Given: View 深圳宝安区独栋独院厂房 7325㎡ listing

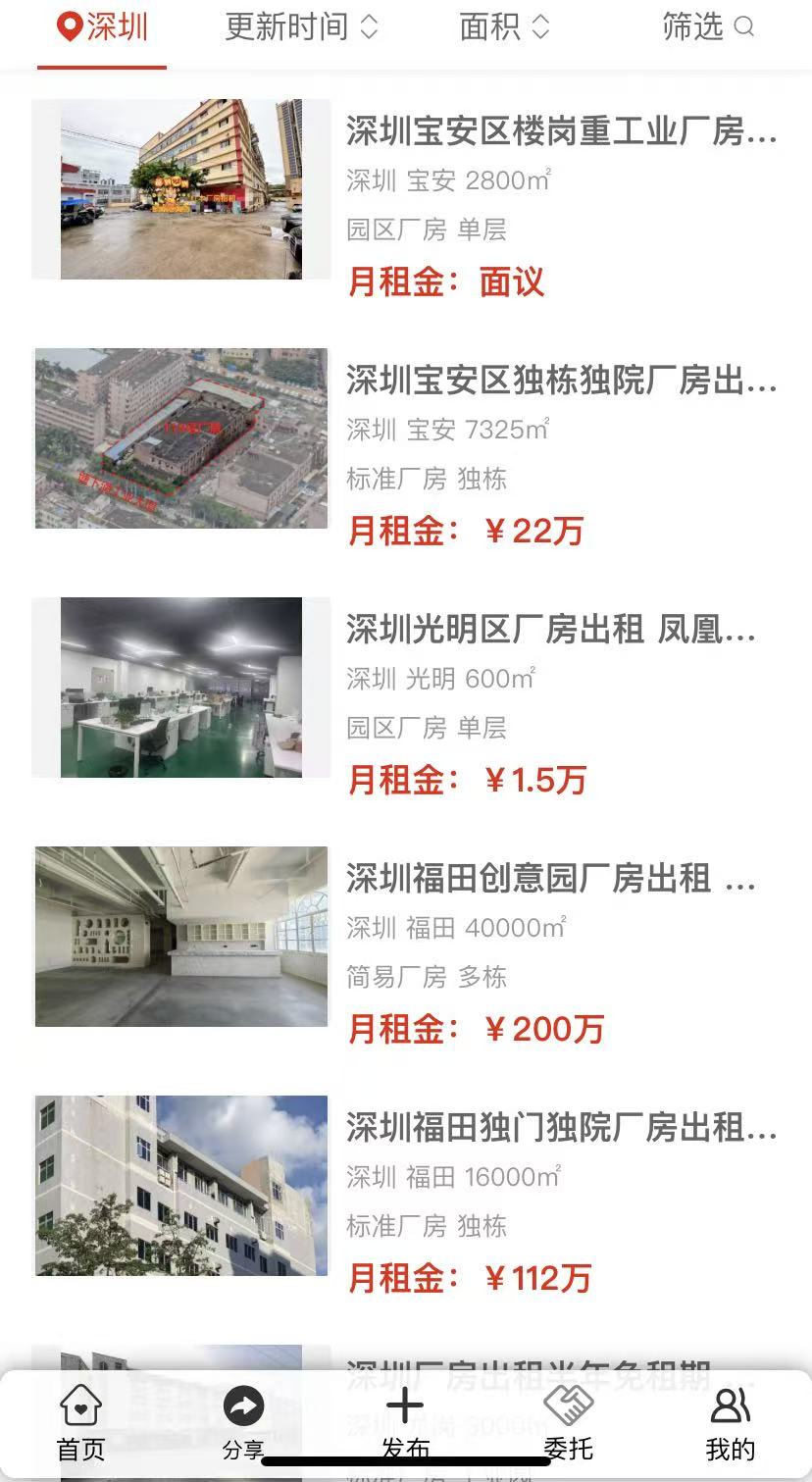Looking at the screenshot, I should pos(561,381).
